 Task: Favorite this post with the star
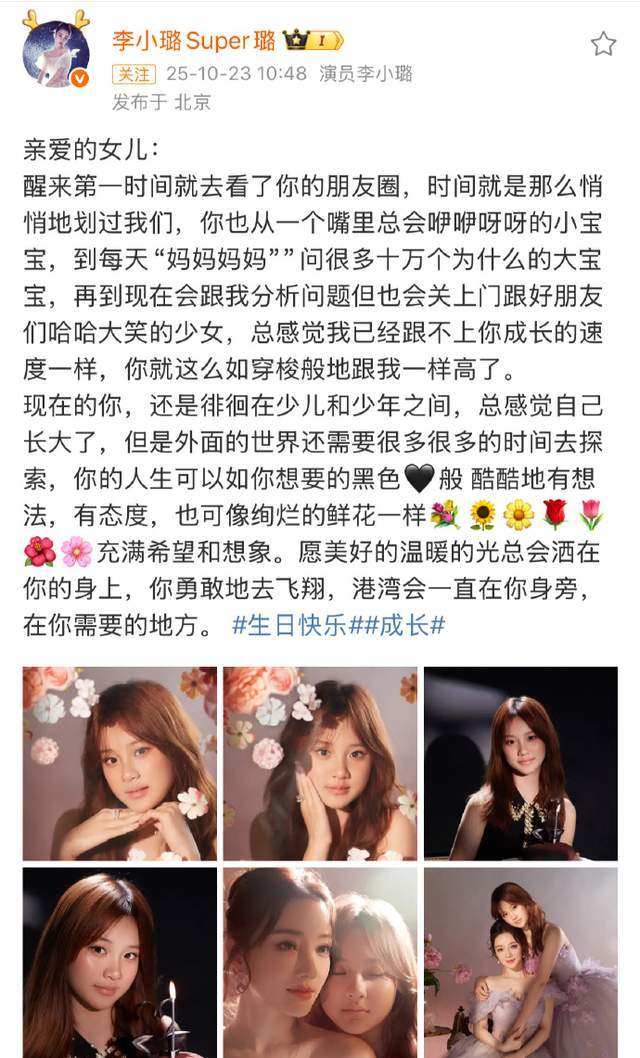(603, 43)
